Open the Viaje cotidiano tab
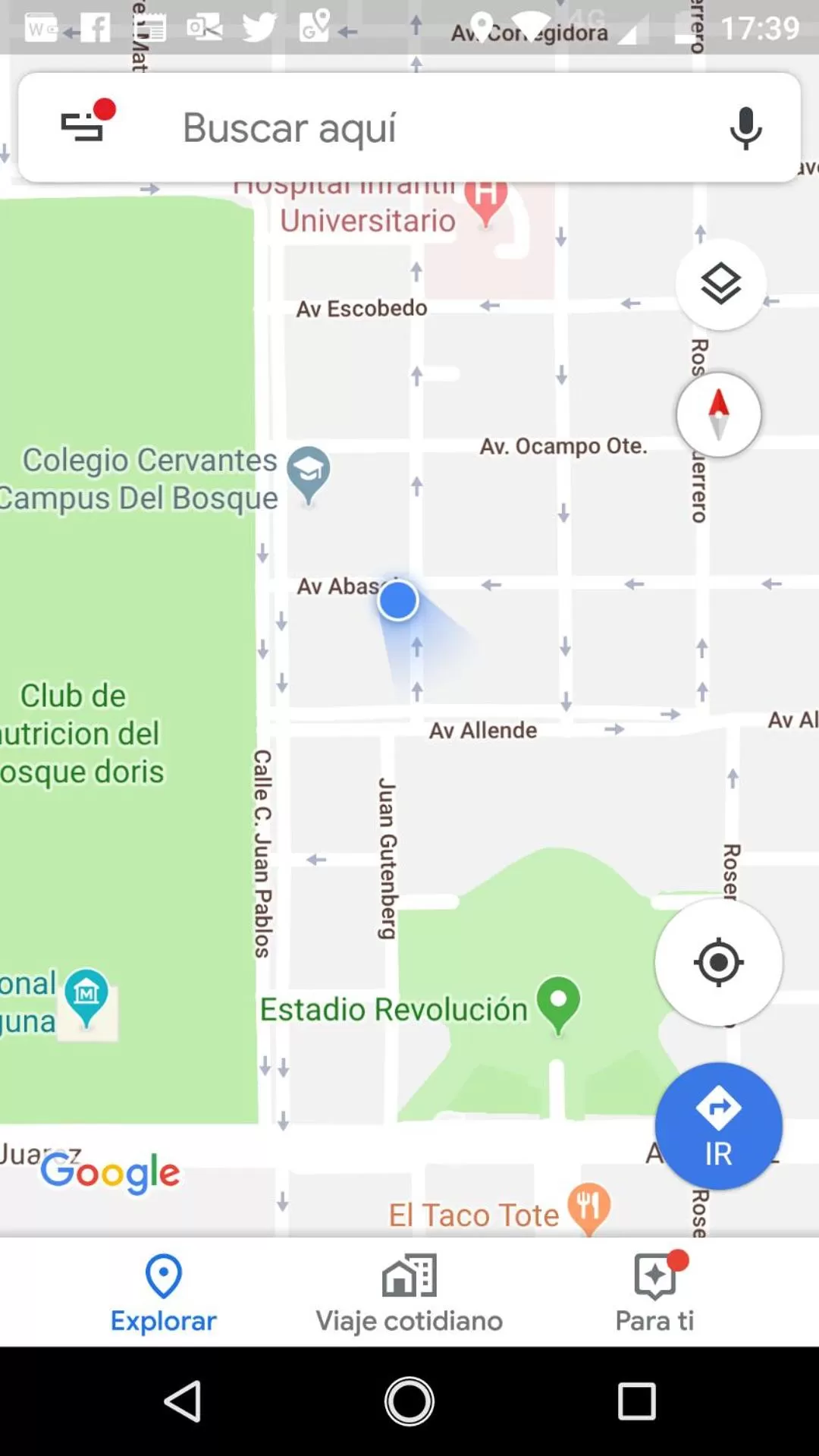Screen dimensions: 819x1456 tap(409, 1293)
